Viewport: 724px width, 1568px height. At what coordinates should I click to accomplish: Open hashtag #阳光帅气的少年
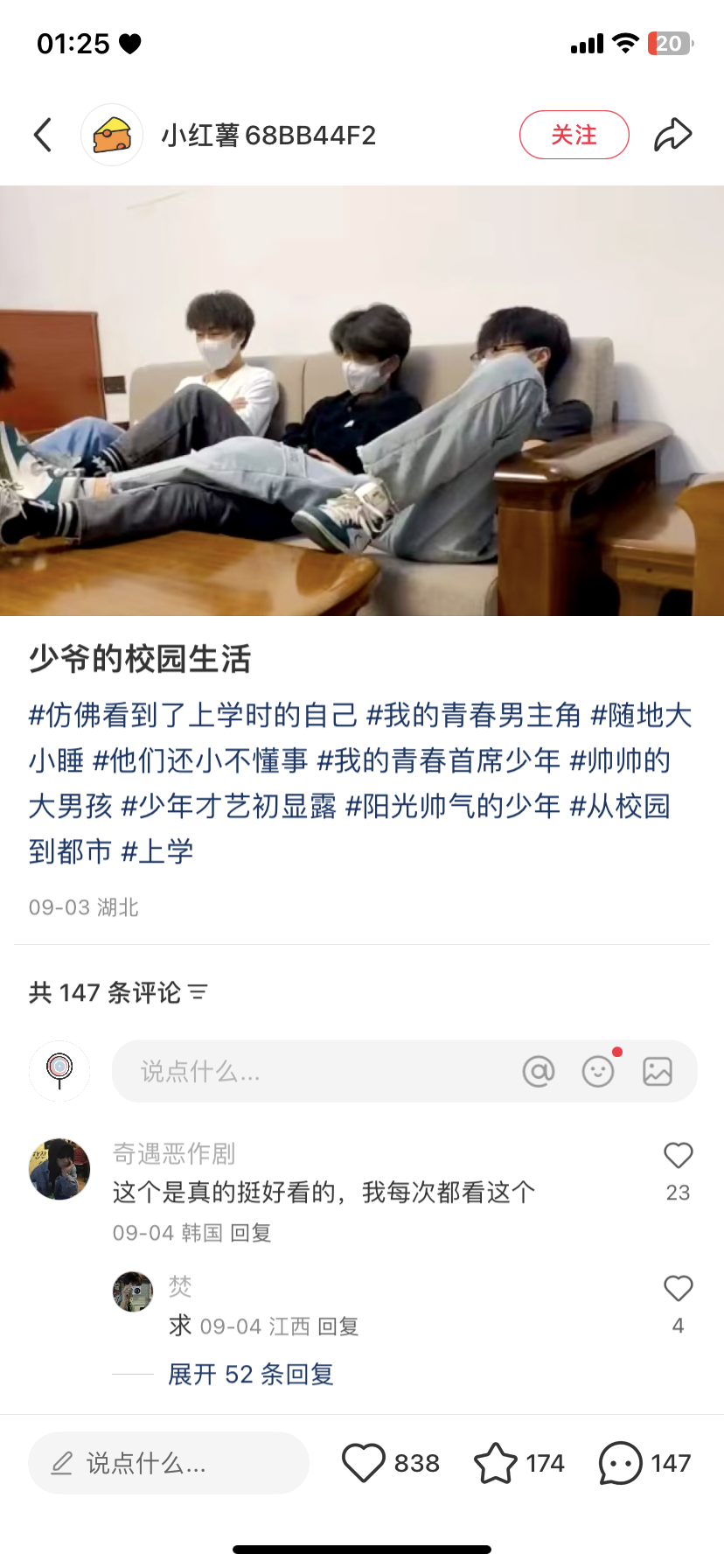453,806
